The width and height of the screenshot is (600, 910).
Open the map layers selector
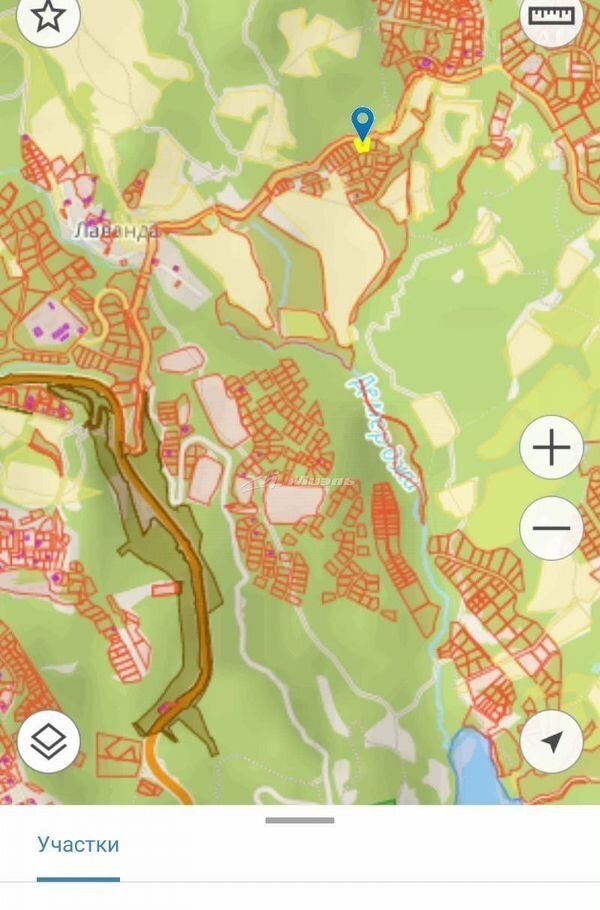48,742
